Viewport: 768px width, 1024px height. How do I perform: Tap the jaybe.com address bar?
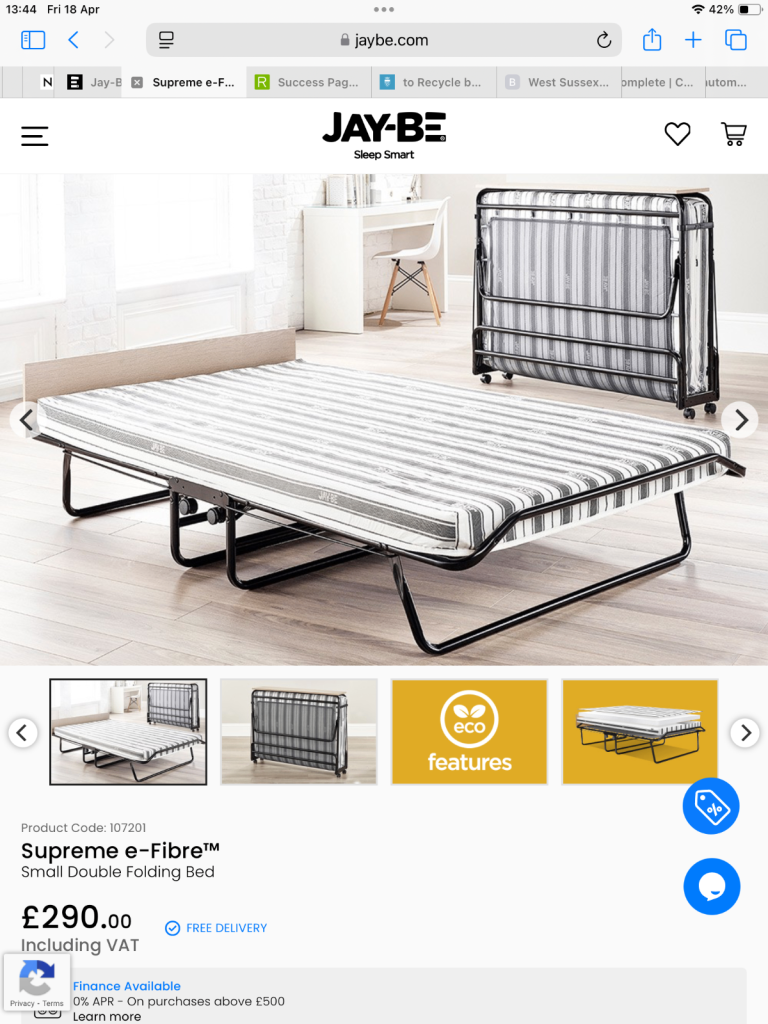pyautogui.click(x=384, y=40)
